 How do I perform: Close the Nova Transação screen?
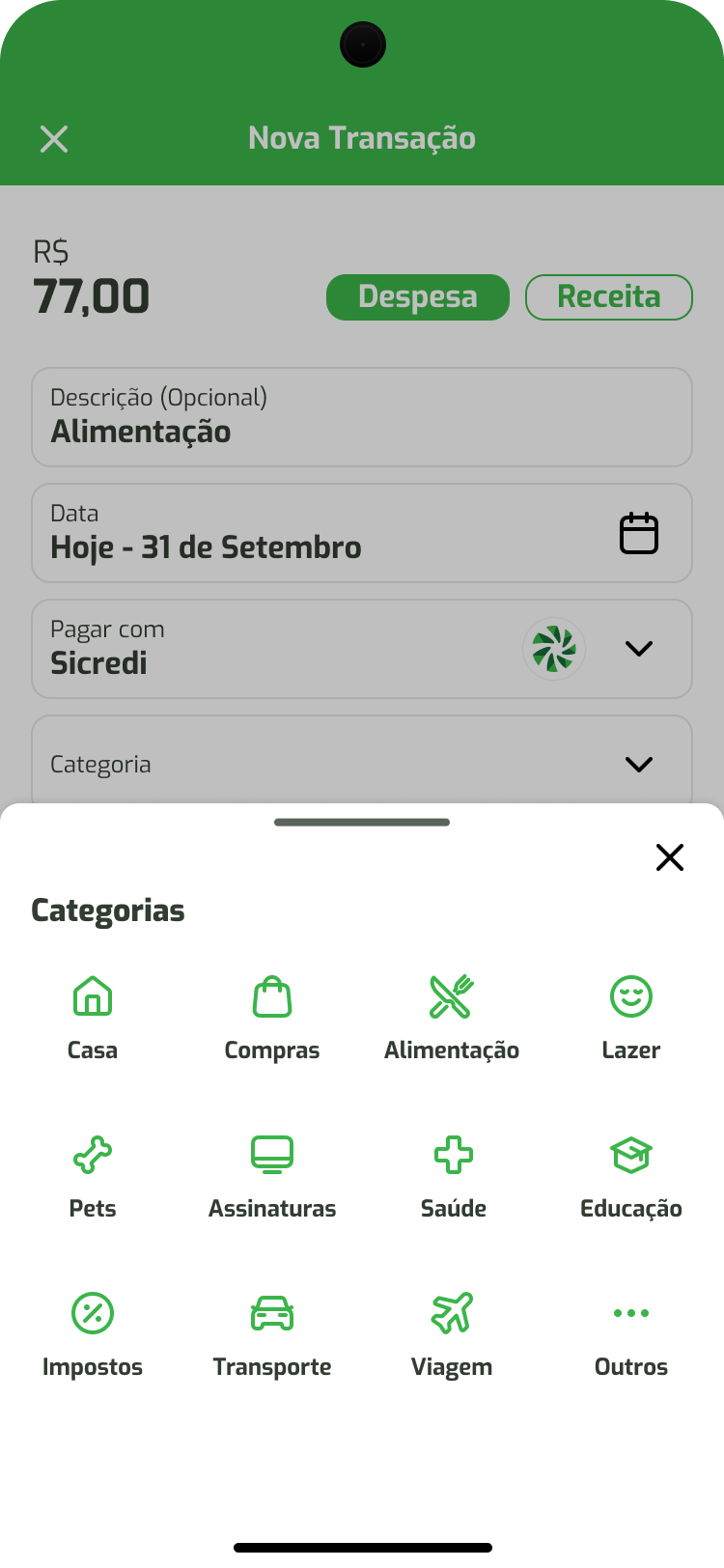pos(54,139)
